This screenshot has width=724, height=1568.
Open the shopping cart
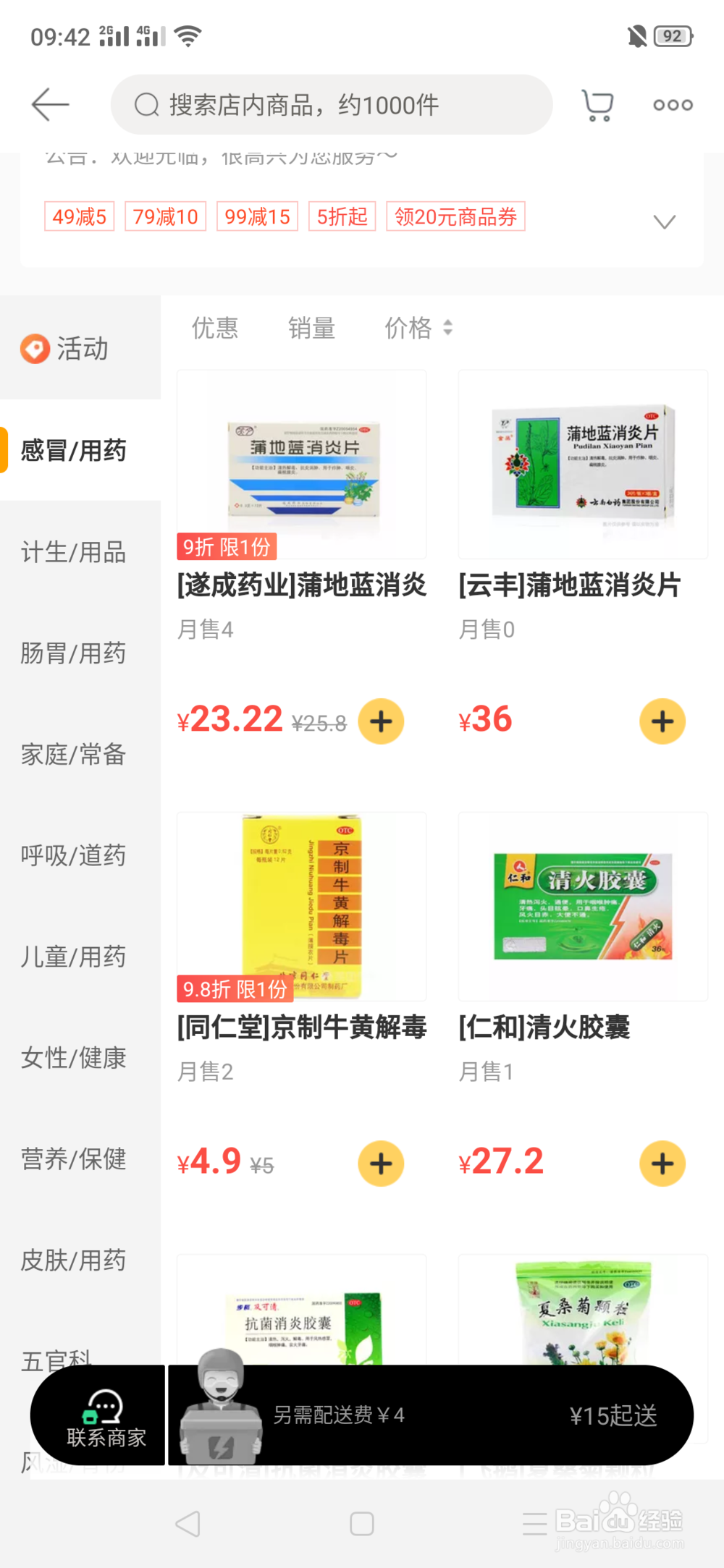596,104
